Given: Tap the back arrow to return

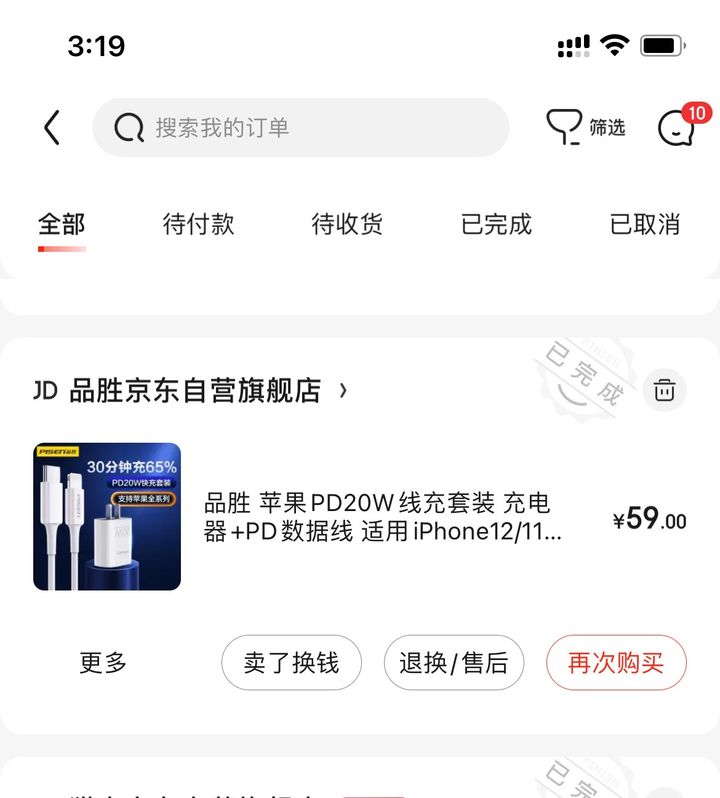Looking at the screenshot, I should pos(51,128).
